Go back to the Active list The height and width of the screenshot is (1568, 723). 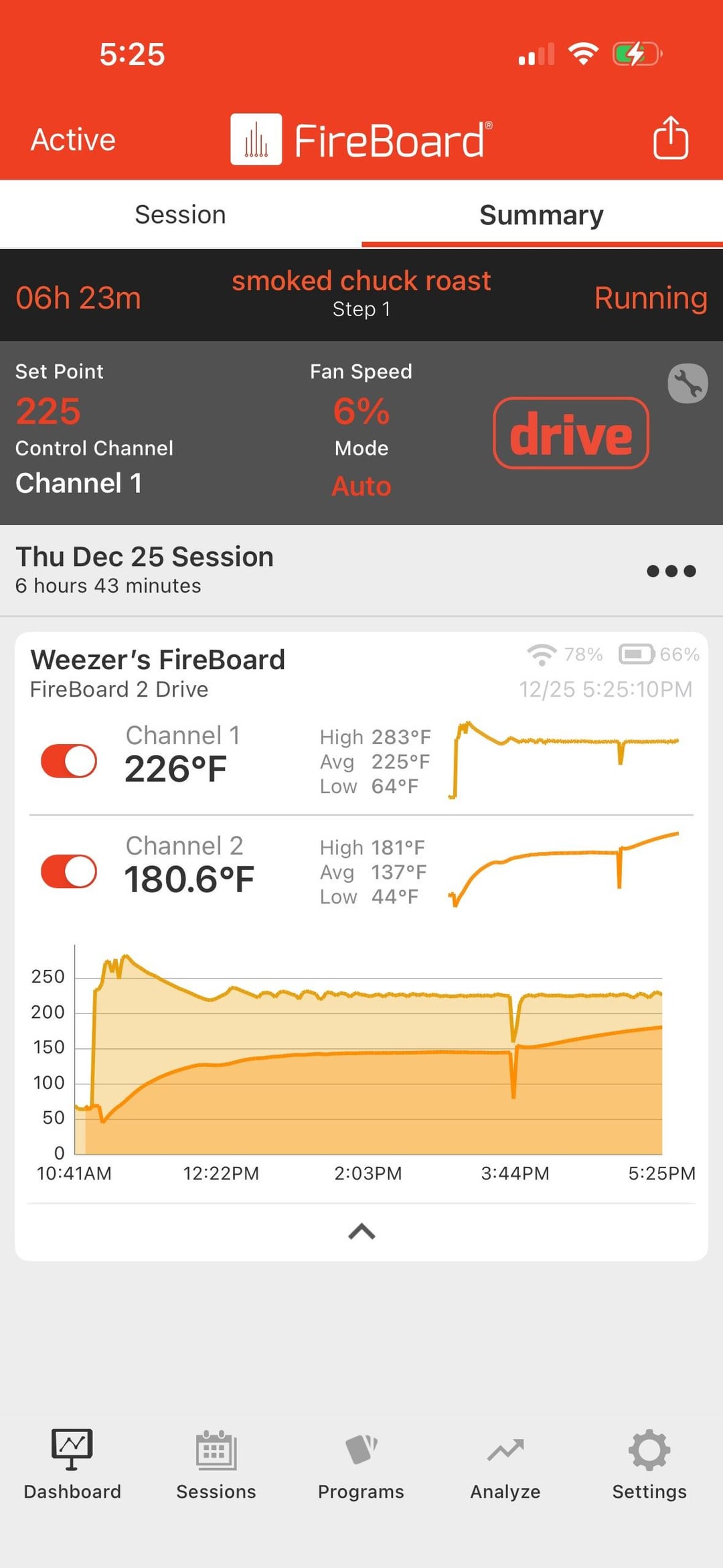pos(73,140)
